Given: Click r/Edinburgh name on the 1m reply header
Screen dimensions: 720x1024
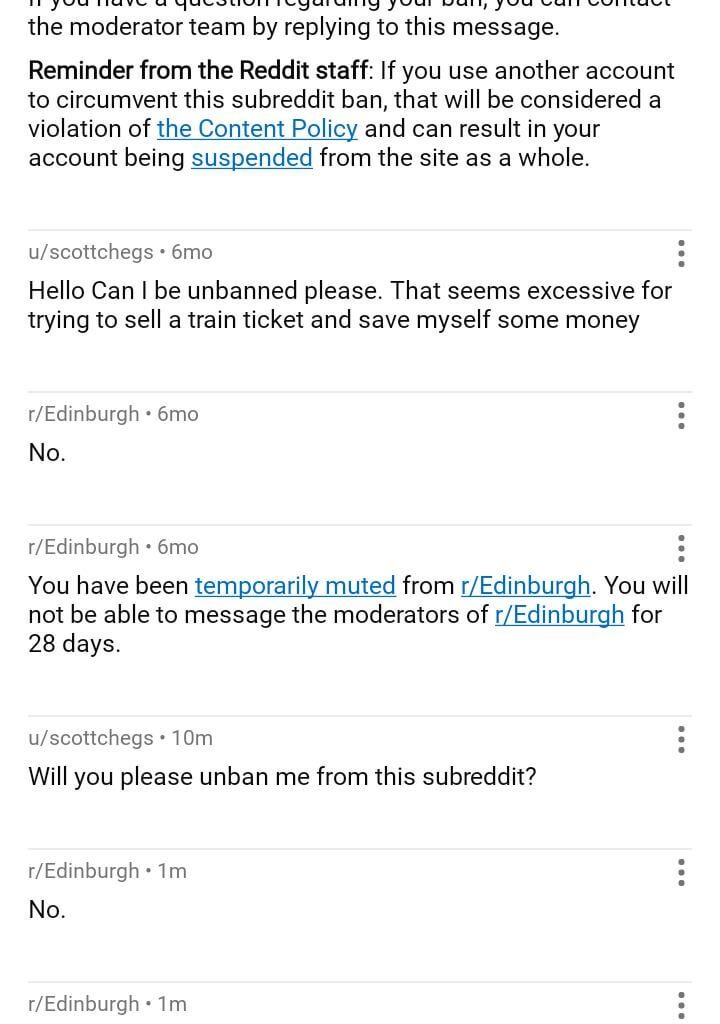Looking at the screenshot, I should point(84,871).
